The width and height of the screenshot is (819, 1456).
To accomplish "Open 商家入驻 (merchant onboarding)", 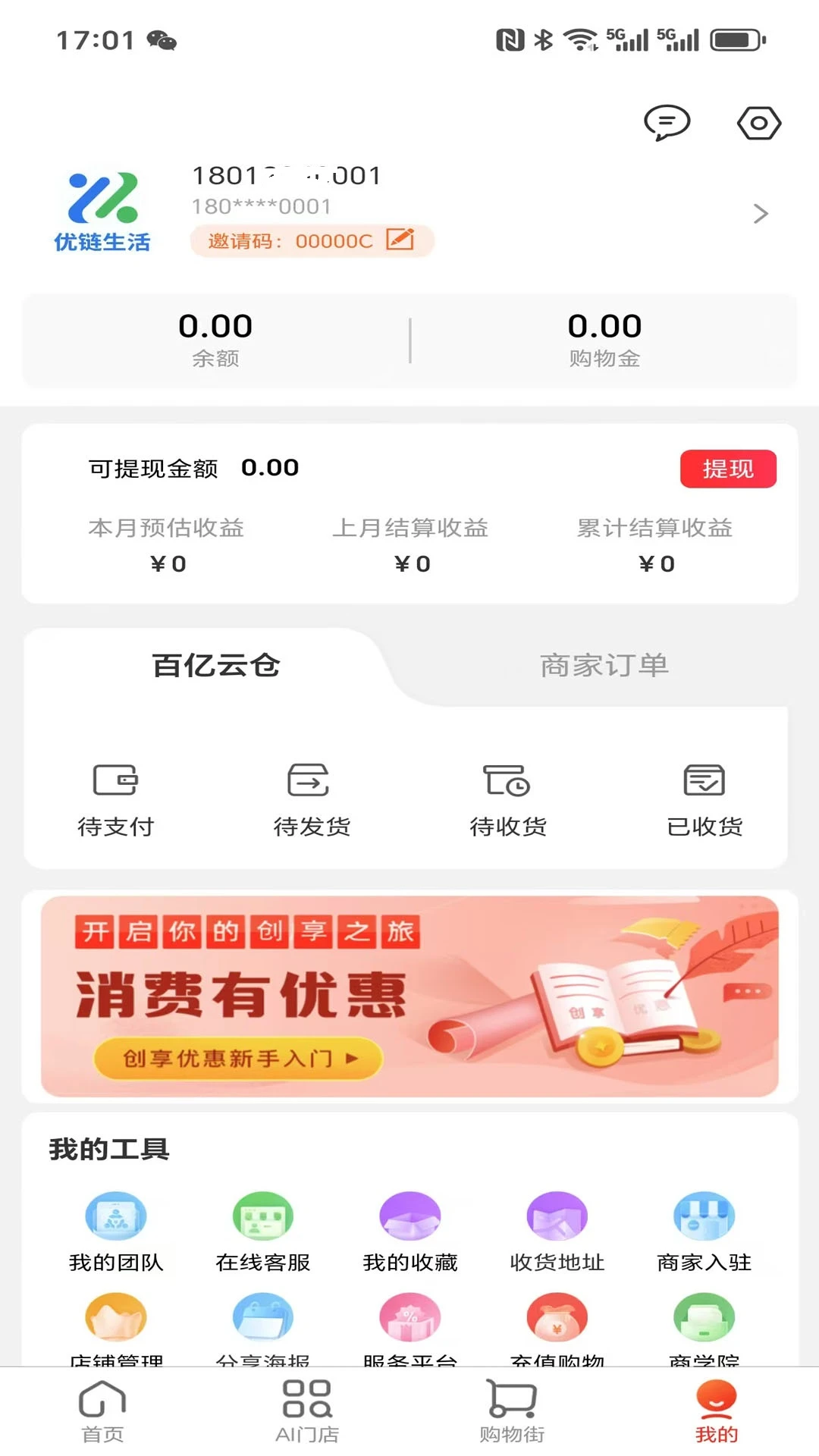I will coord(704,1227).
